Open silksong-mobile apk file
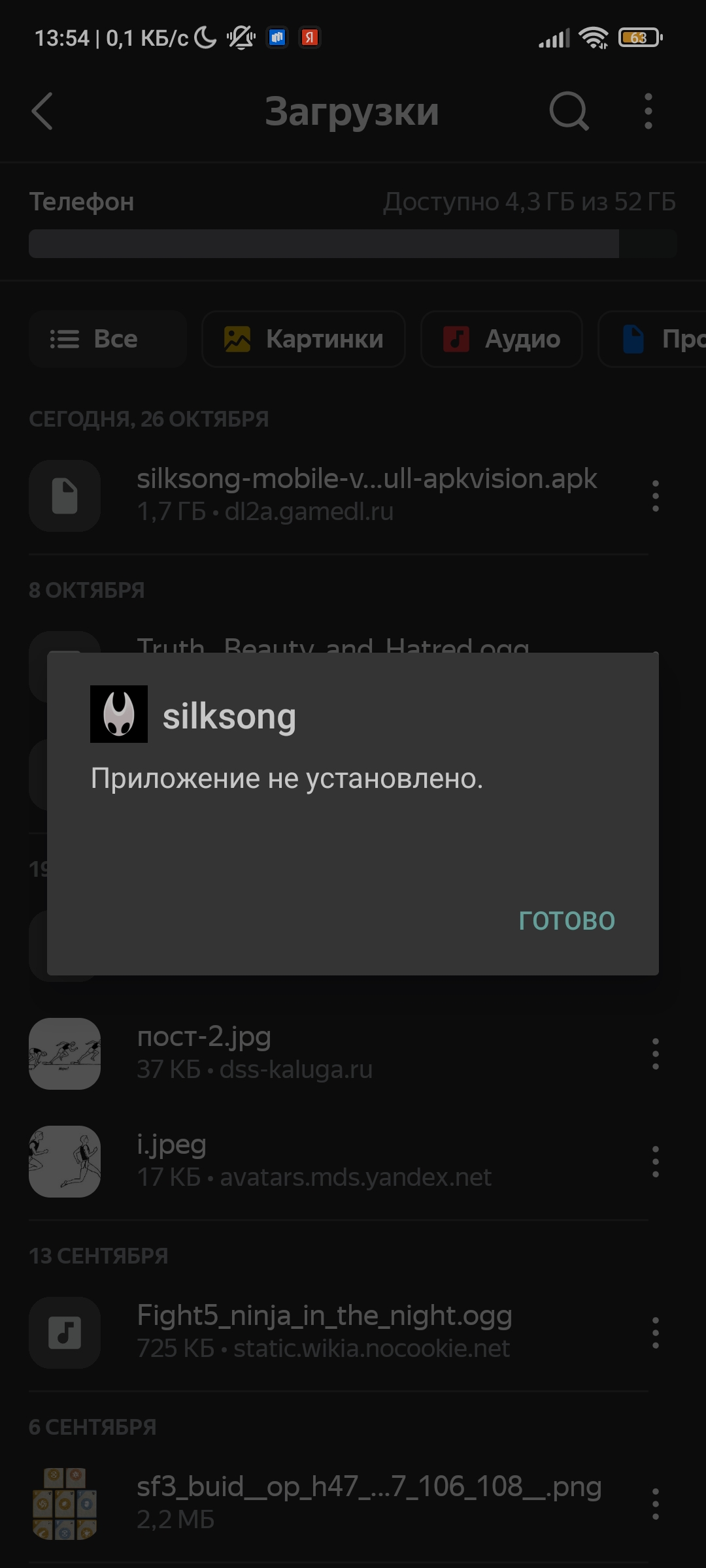Image resolution: width=706 pixels, height=1568 pixels. [366, 495]
